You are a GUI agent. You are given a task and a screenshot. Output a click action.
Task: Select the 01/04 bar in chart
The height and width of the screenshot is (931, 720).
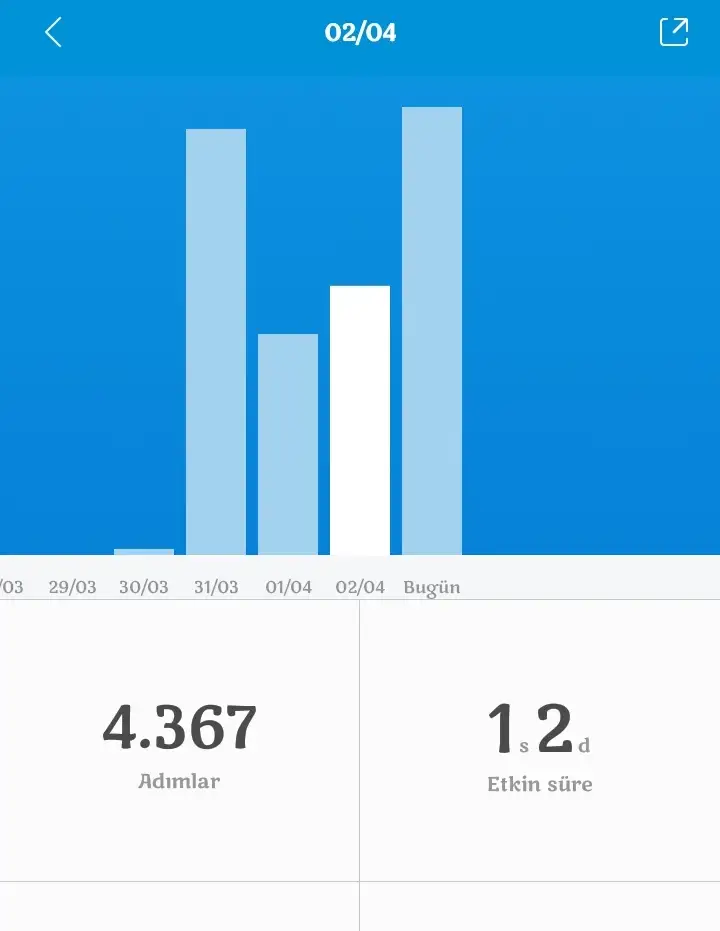point(288,444)
